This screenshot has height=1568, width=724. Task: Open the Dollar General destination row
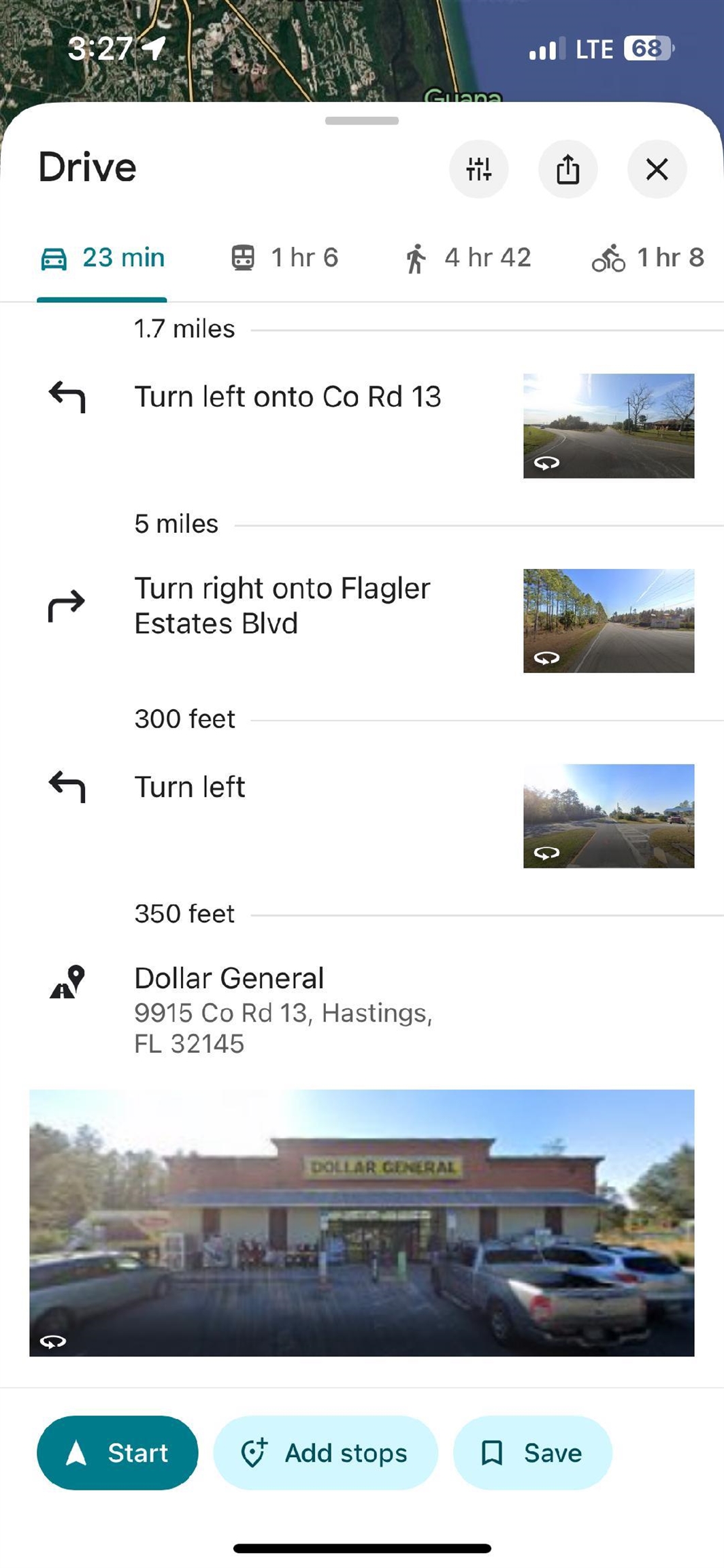point(282,1010)
